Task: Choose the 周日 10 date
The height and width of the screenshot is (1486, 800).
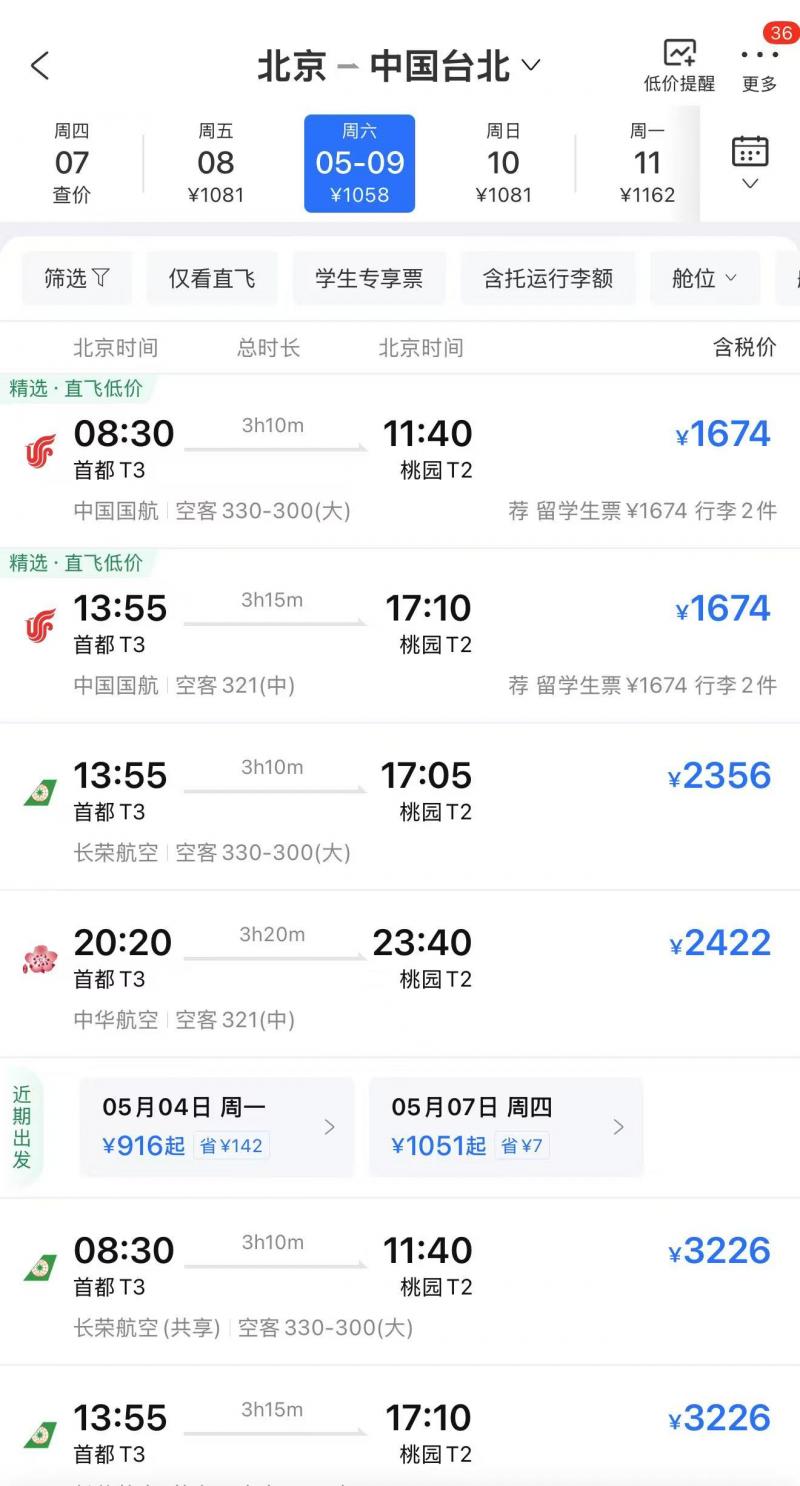Action: point(503,163)
